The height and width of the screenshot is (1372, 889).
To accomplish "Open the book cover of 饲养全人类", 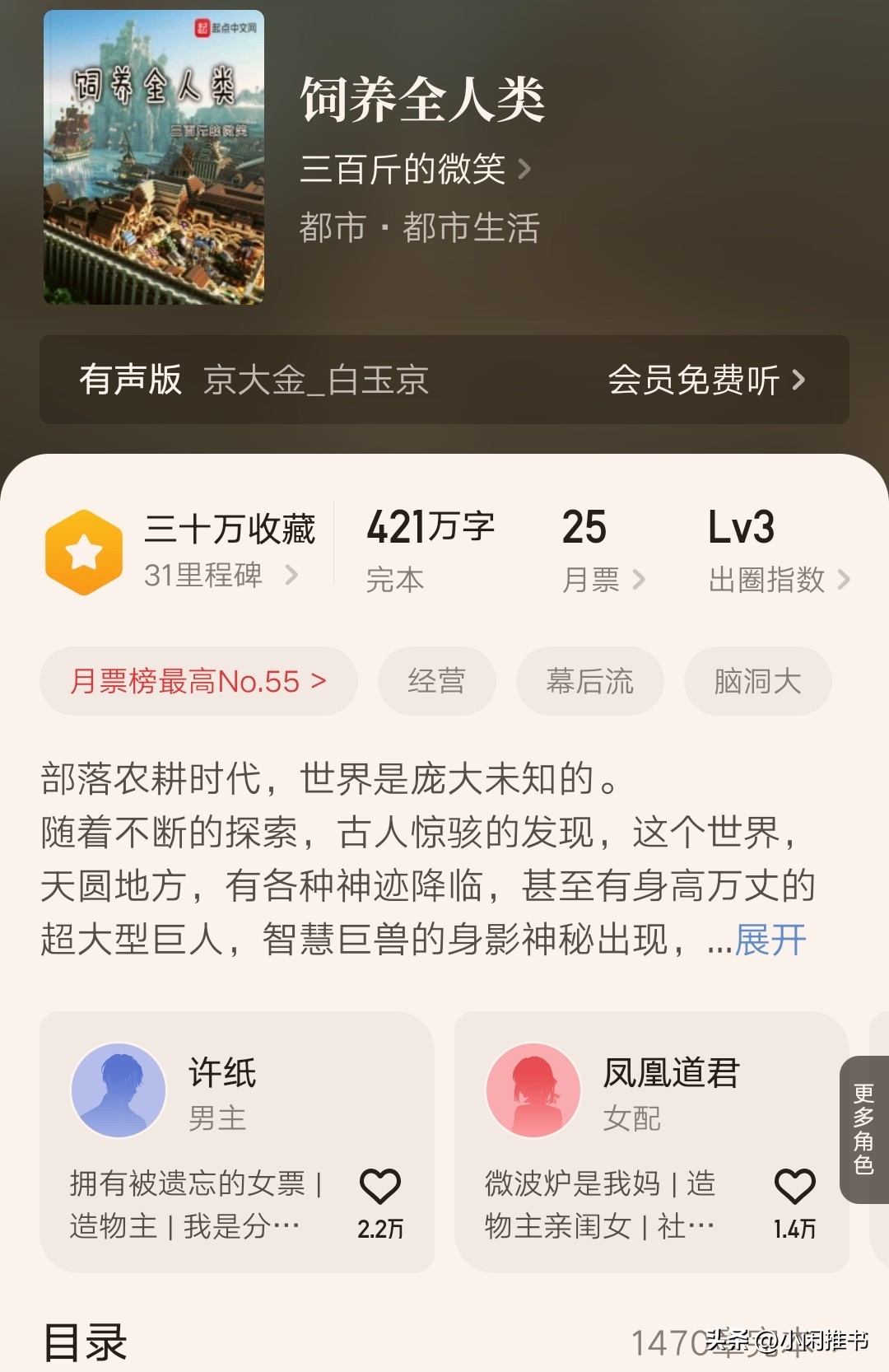I will [x=154, y=157].
